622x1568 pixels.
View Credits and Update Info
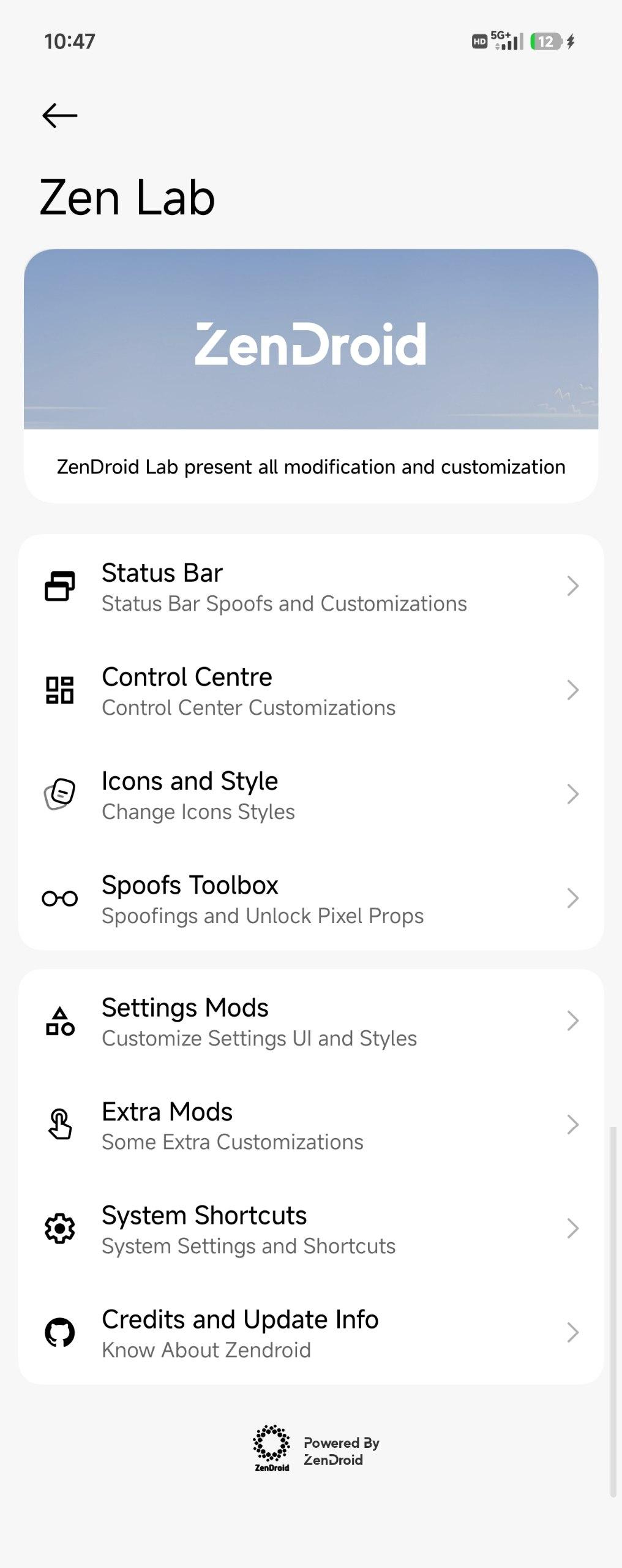click(310, 1333)
